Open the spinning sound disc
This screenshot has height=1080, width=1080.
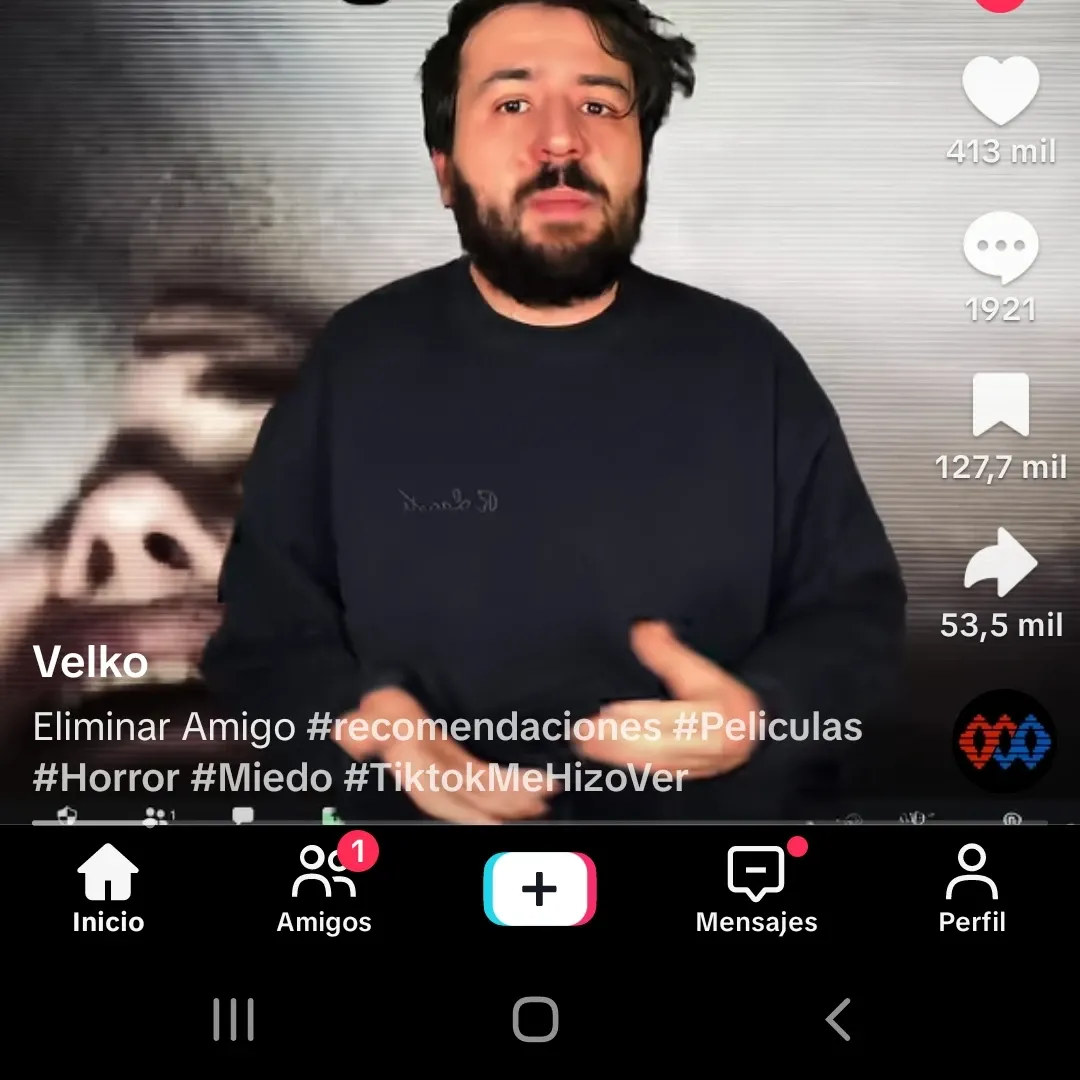pyautogui.click(x=1003, y=741)
